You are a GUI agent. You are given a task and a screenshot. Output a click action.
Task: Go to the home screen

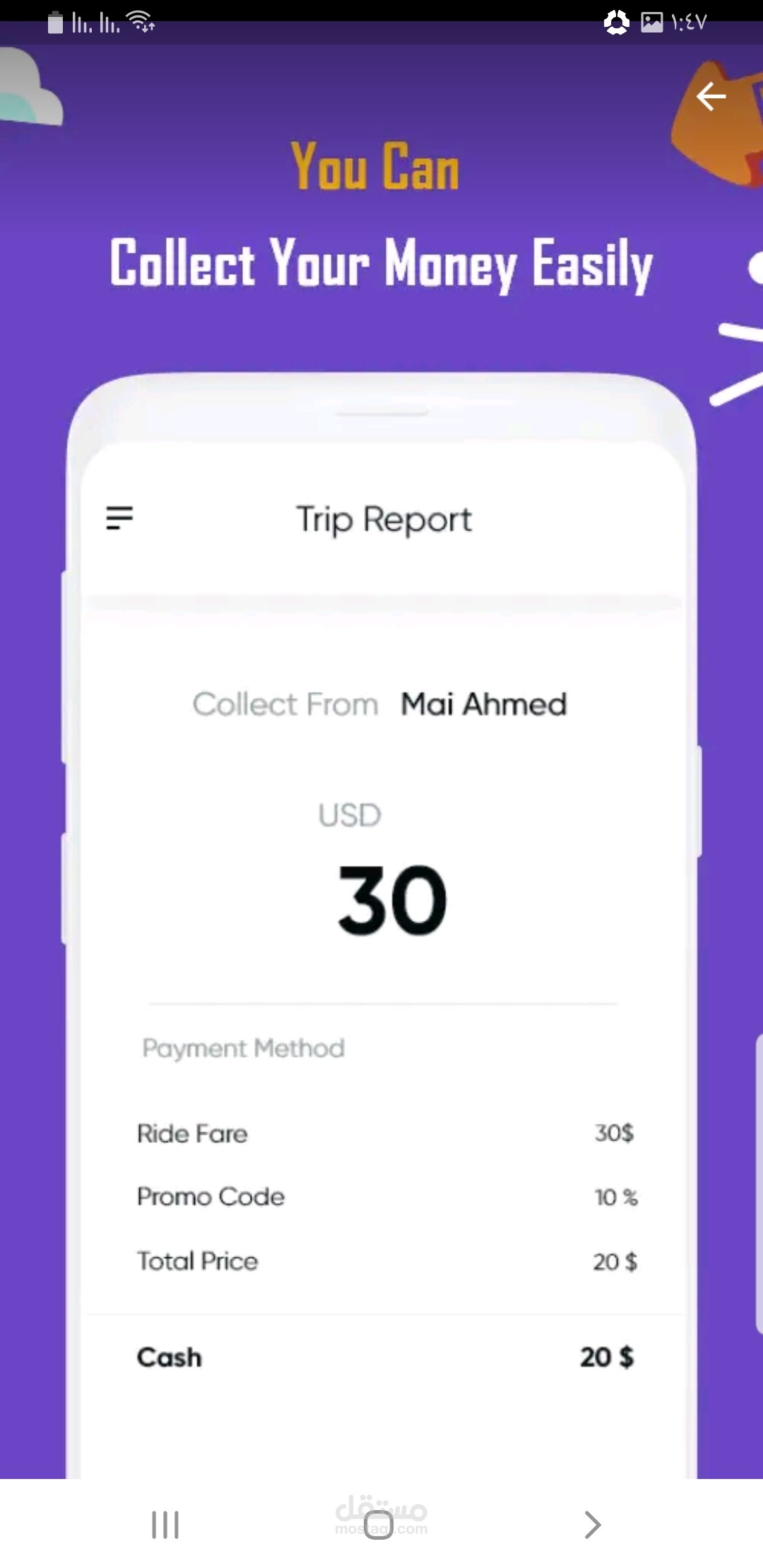(379, 1524)
